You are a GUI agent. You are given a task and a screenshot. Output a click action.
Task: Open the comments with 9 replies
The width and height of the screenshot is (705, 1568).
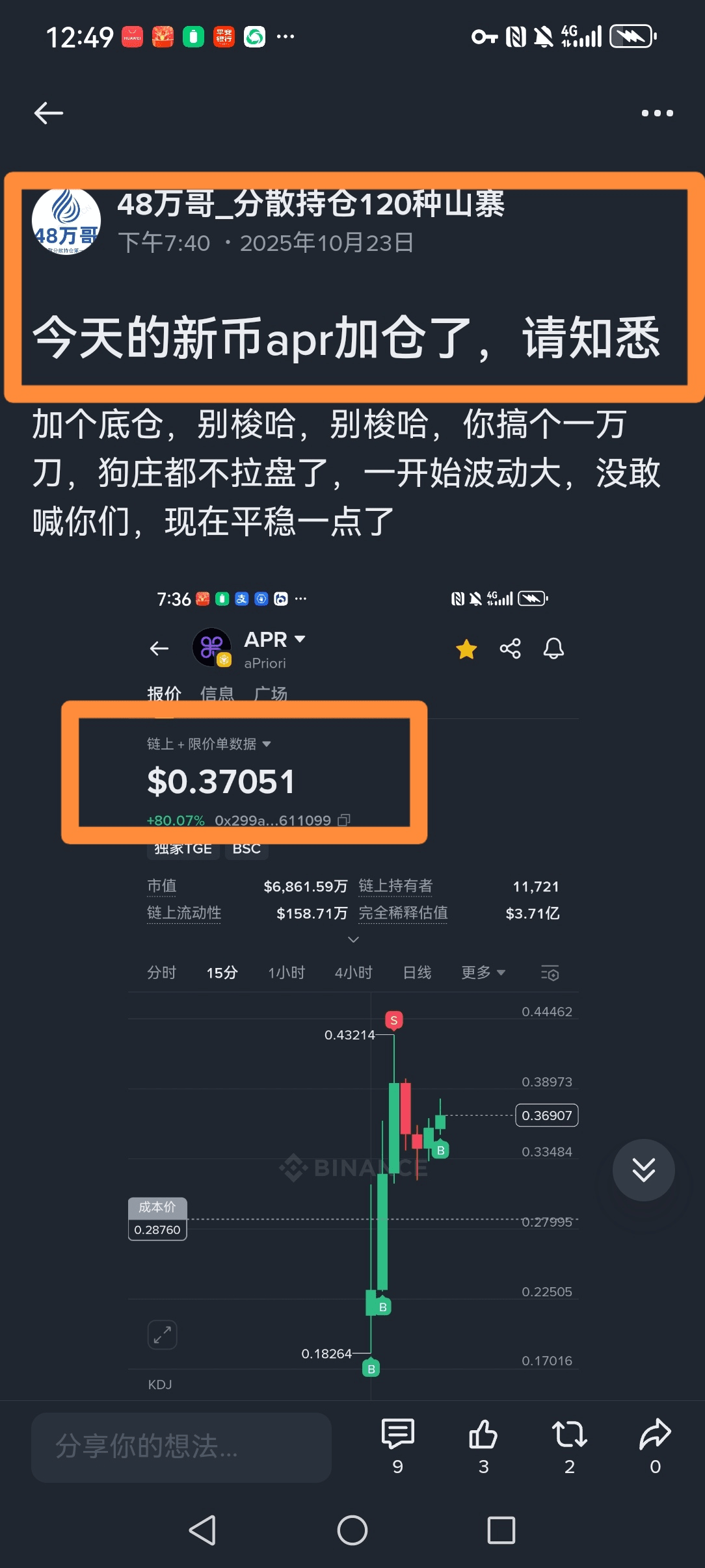(x=397, y=1444)
